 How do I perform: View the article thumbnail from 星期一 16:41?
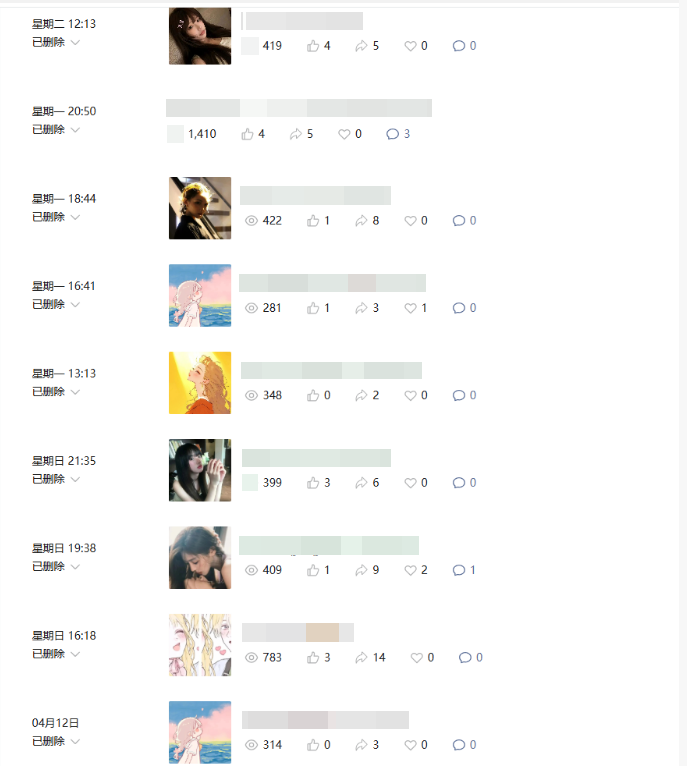click(200, 295)
